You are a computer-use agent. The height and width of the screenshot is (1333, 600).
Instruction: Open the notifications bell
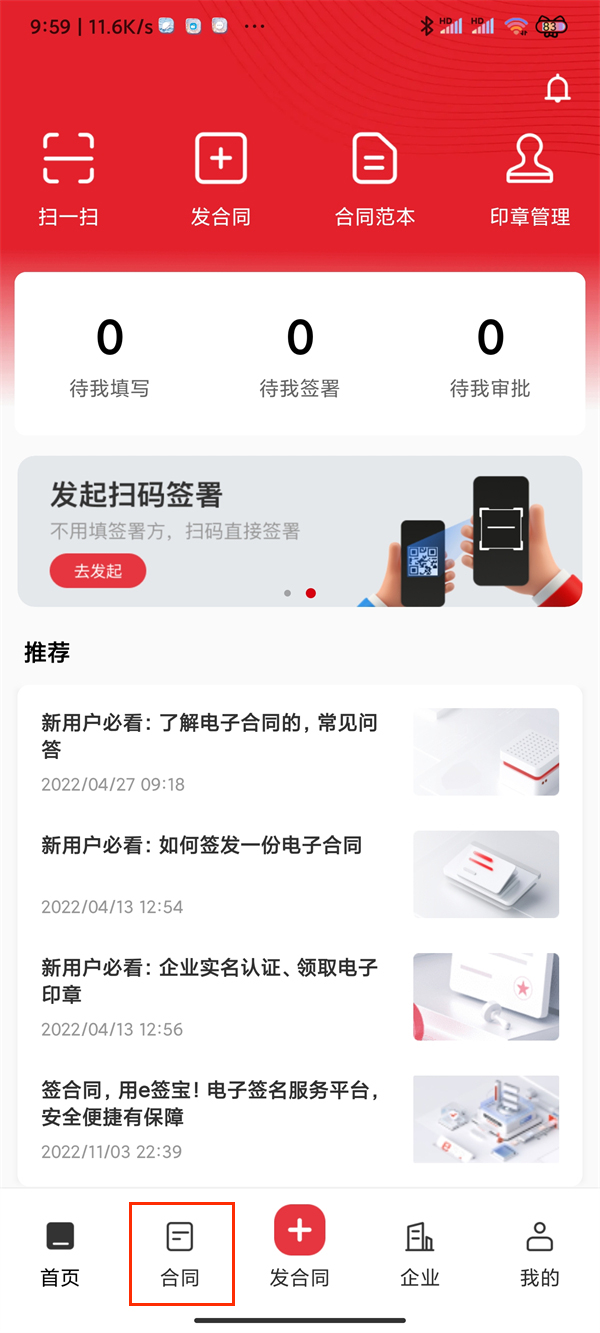pyautogui.click(x=557, y=89)
